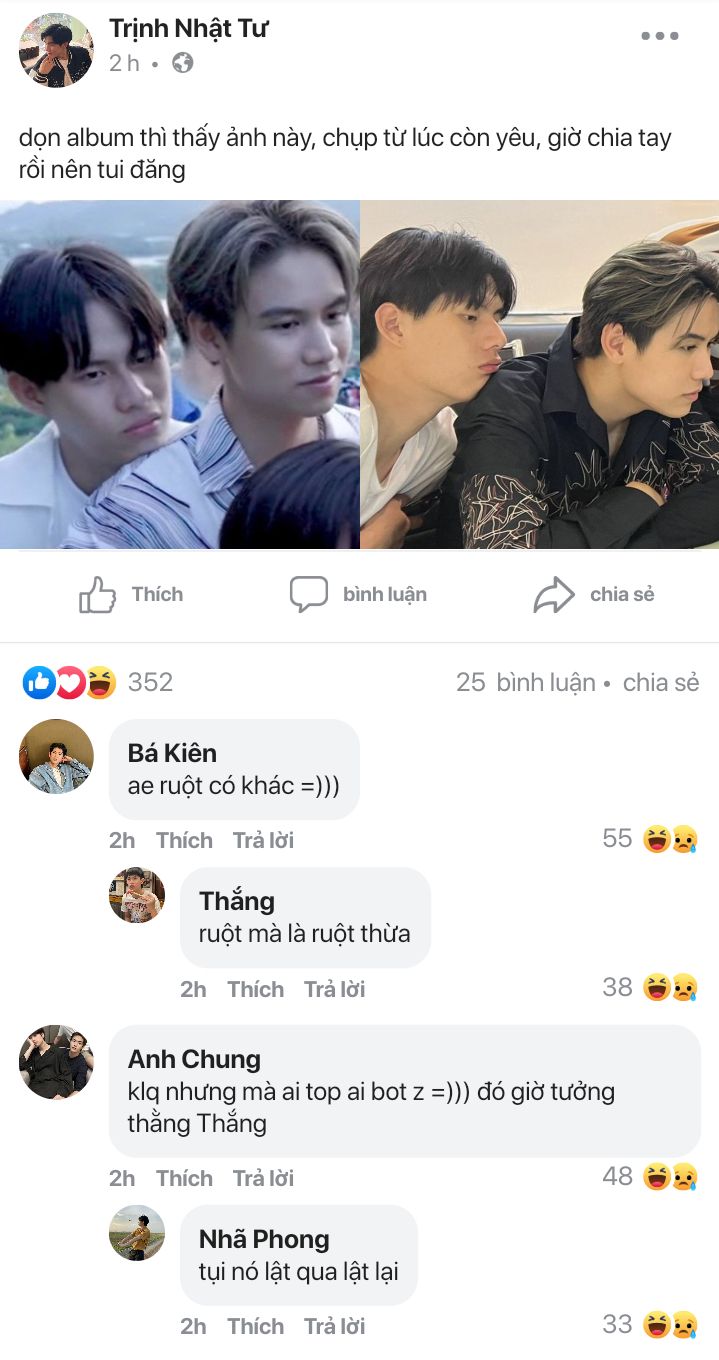Like Nhã Phong's reply
This screenshot has height=1360, width=719.
[x=255, y=1326]
